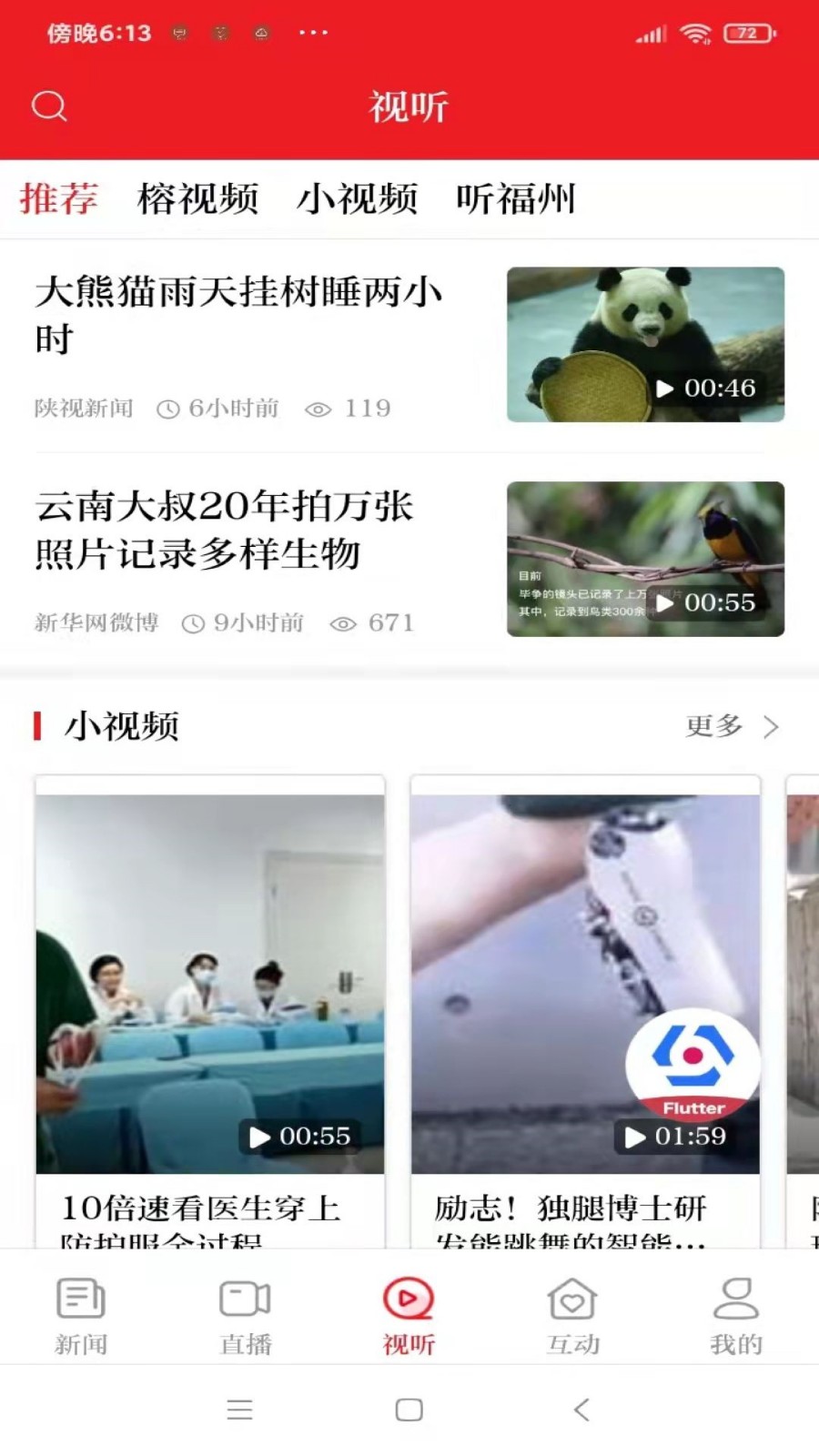Open the 大熊猫雨天挂树睡两小时 article headline

tap(238, 314)
